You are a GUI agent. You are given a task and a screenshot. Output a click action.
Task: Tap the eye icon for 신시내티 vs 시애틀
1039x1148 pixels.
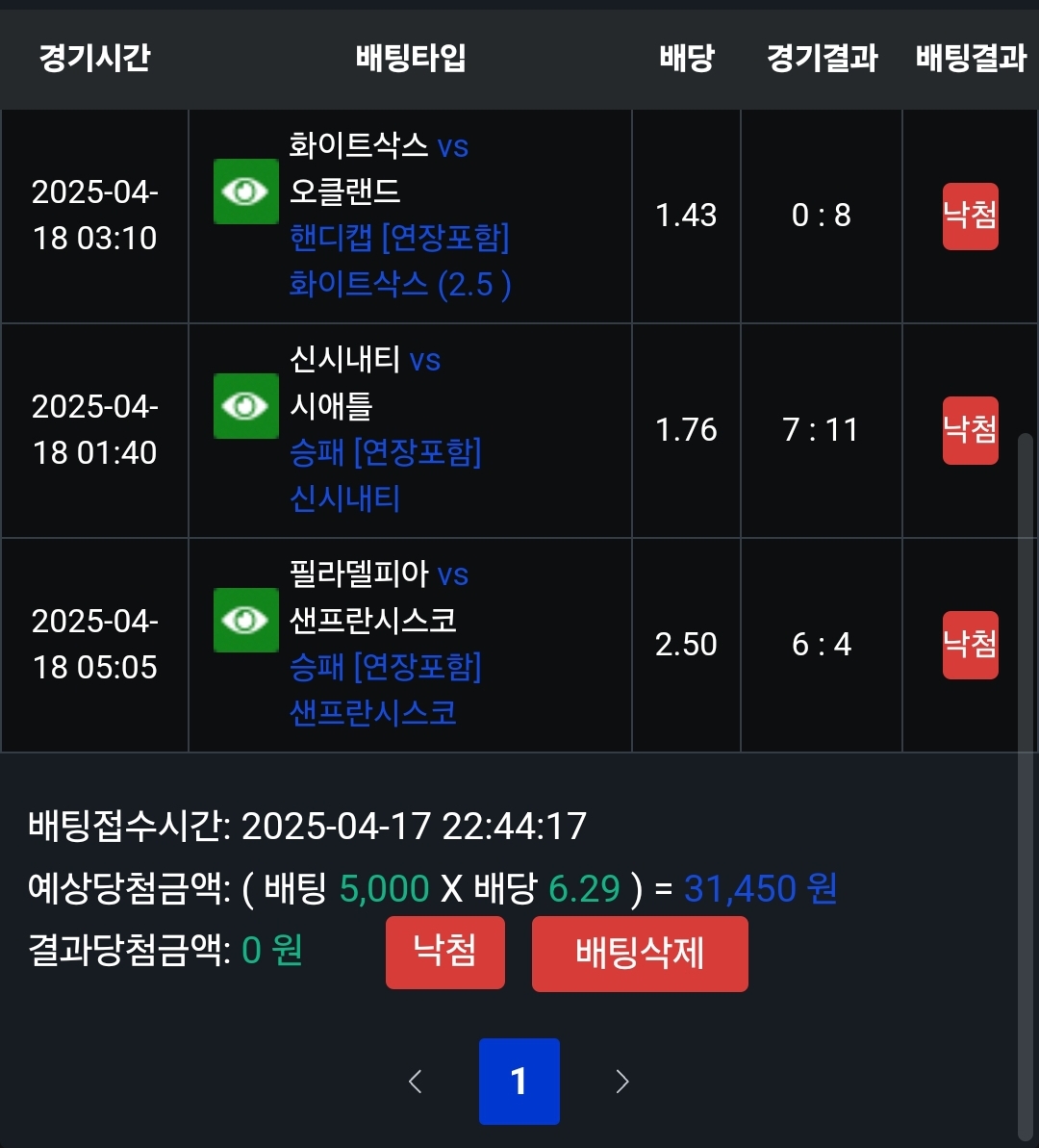coord(245,406)
